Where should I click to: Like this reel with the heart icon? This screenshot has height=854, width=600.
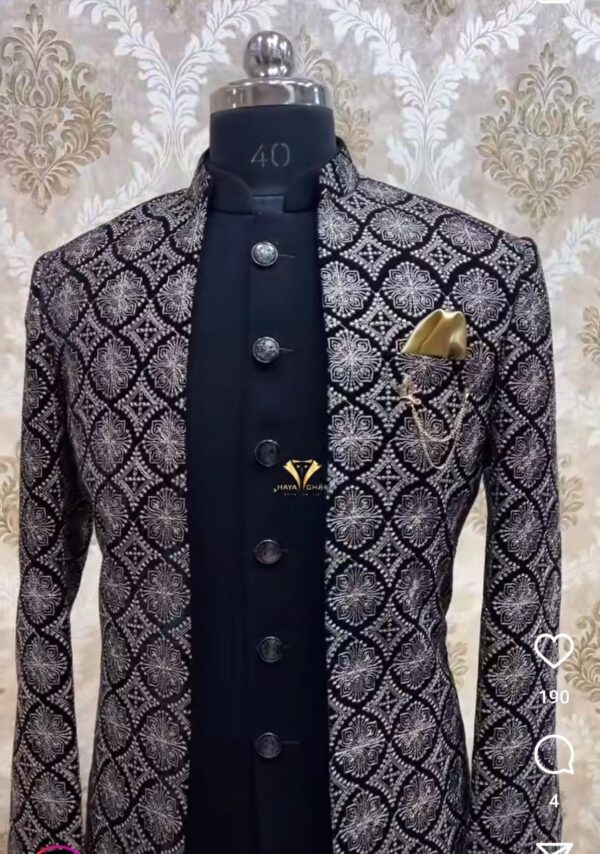click(553, 651)
